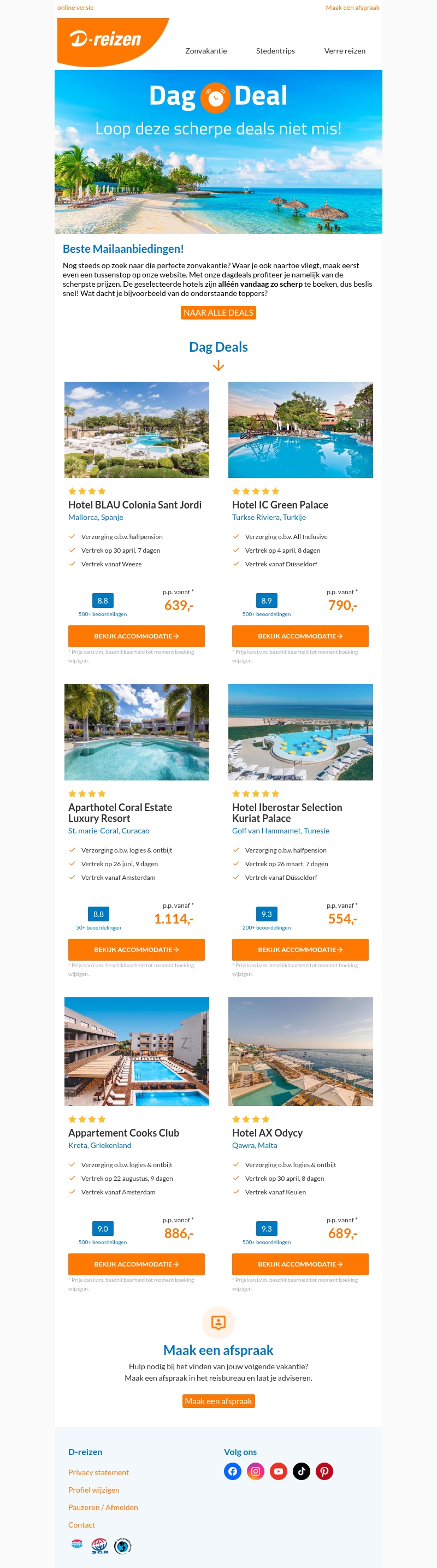Tap the orange Maak een afspraak button
Screen dimensions: 437x1568
[218, 1401]
